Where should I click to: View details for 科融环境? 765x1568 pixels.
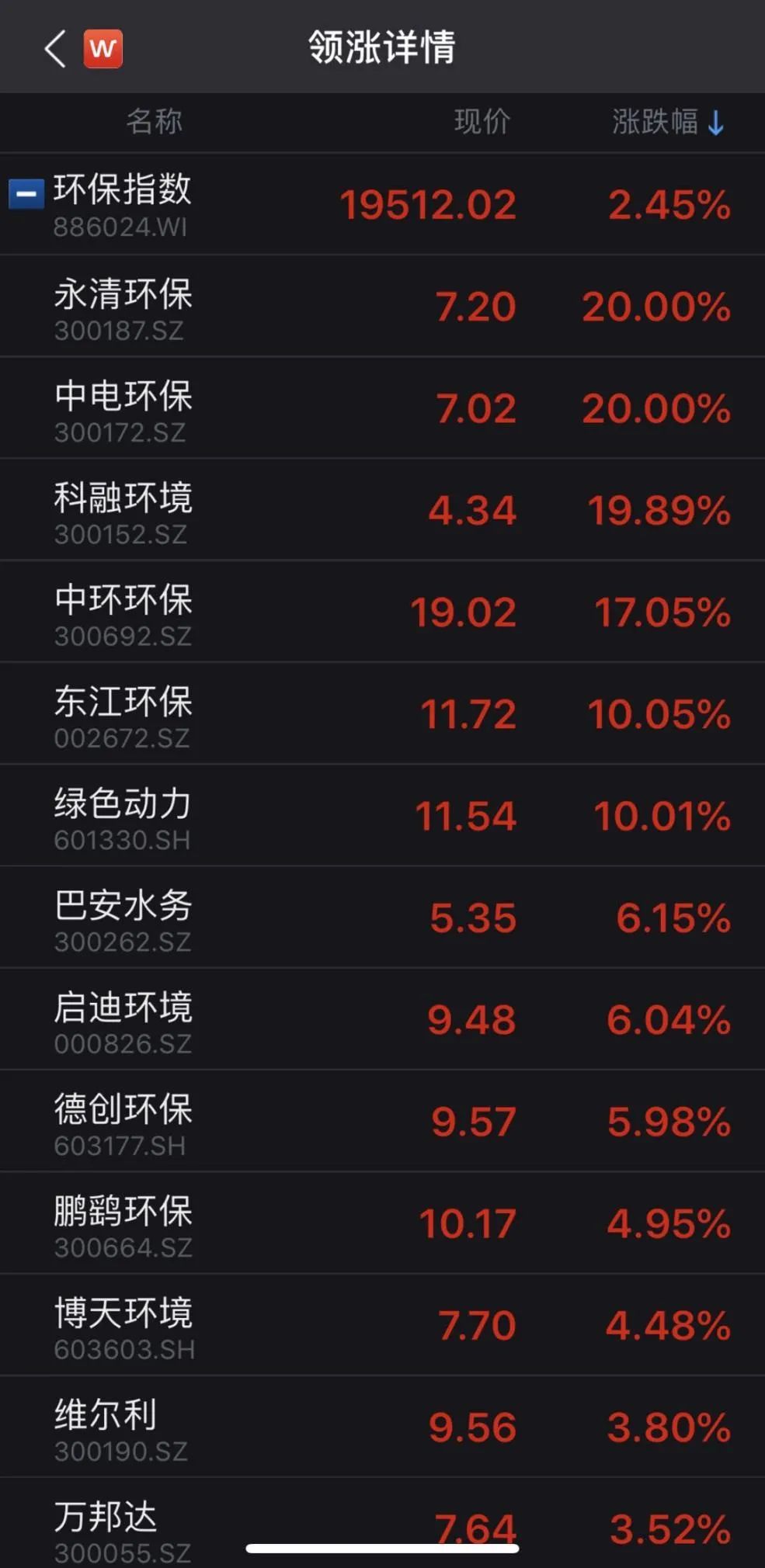coord(382,510)
